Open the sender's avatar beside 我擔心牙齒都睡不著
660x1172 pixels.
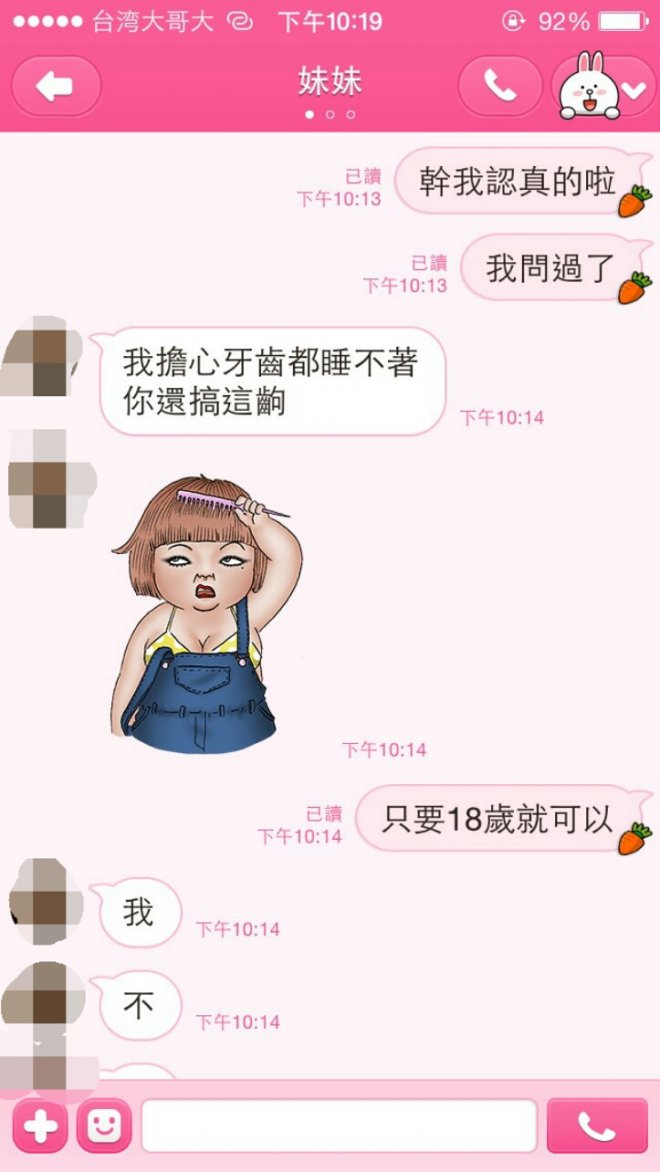[42, 357]
